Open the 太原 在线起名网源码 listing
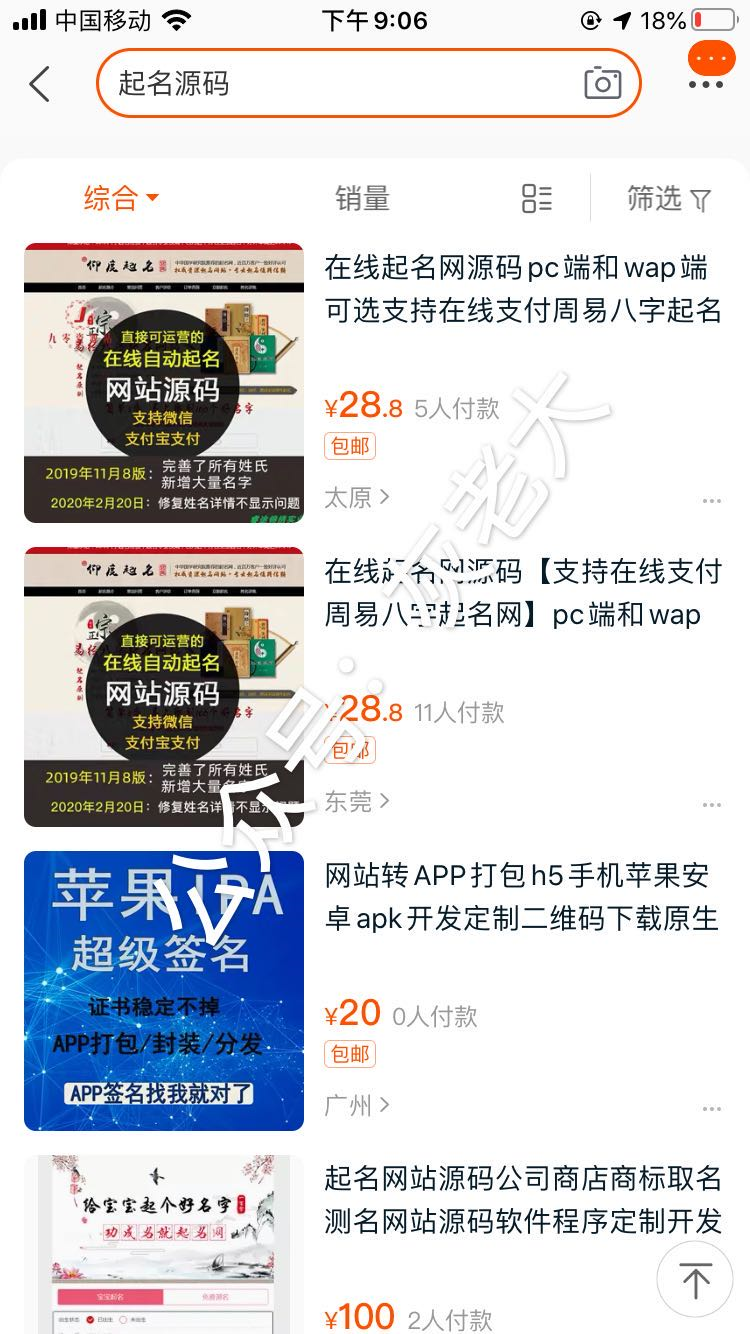The height and width of the screenshot is (1334, 750). pos(522,289)
